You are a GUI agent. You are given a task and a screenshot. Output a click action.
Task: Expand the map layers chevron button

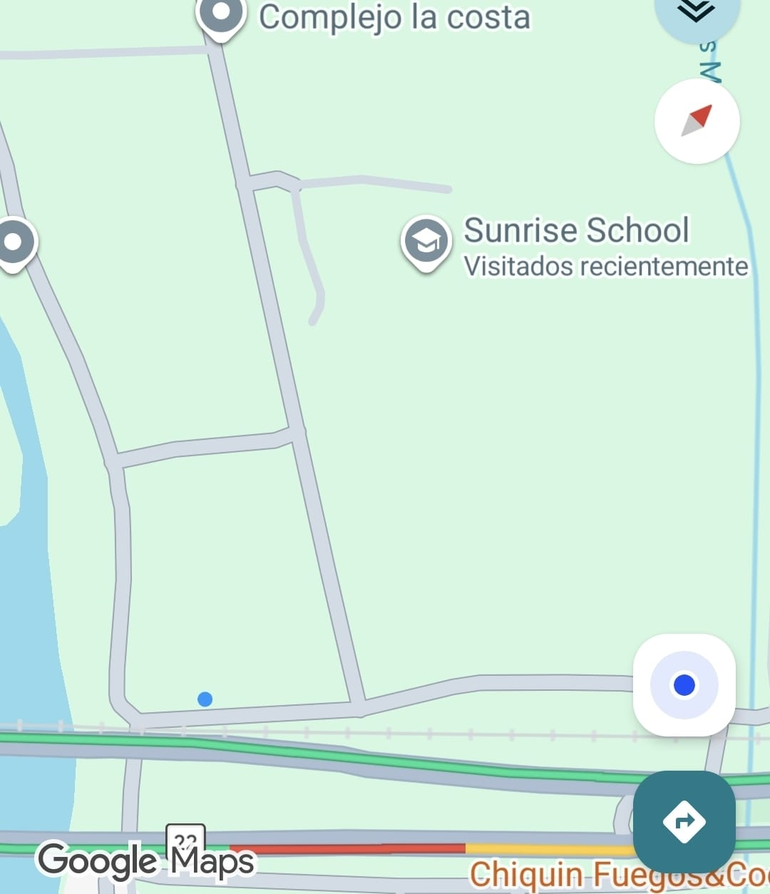click(697, 12)
